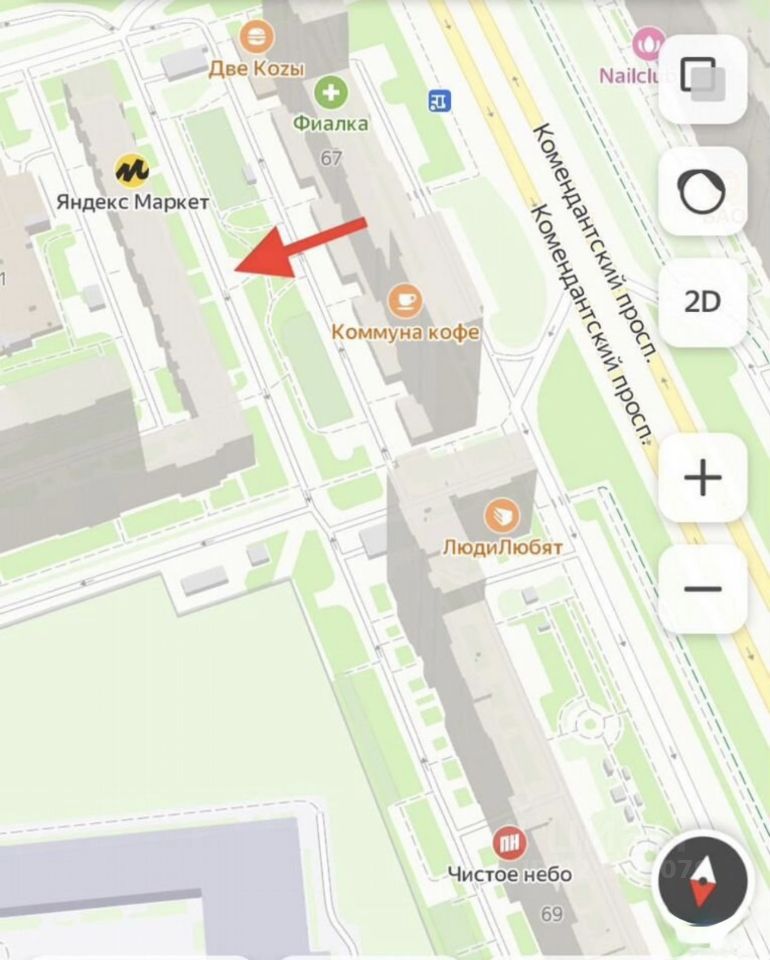
Task: Open the Две Коzы burger marker
Action: pyautogui.click(x=257, y=38)
